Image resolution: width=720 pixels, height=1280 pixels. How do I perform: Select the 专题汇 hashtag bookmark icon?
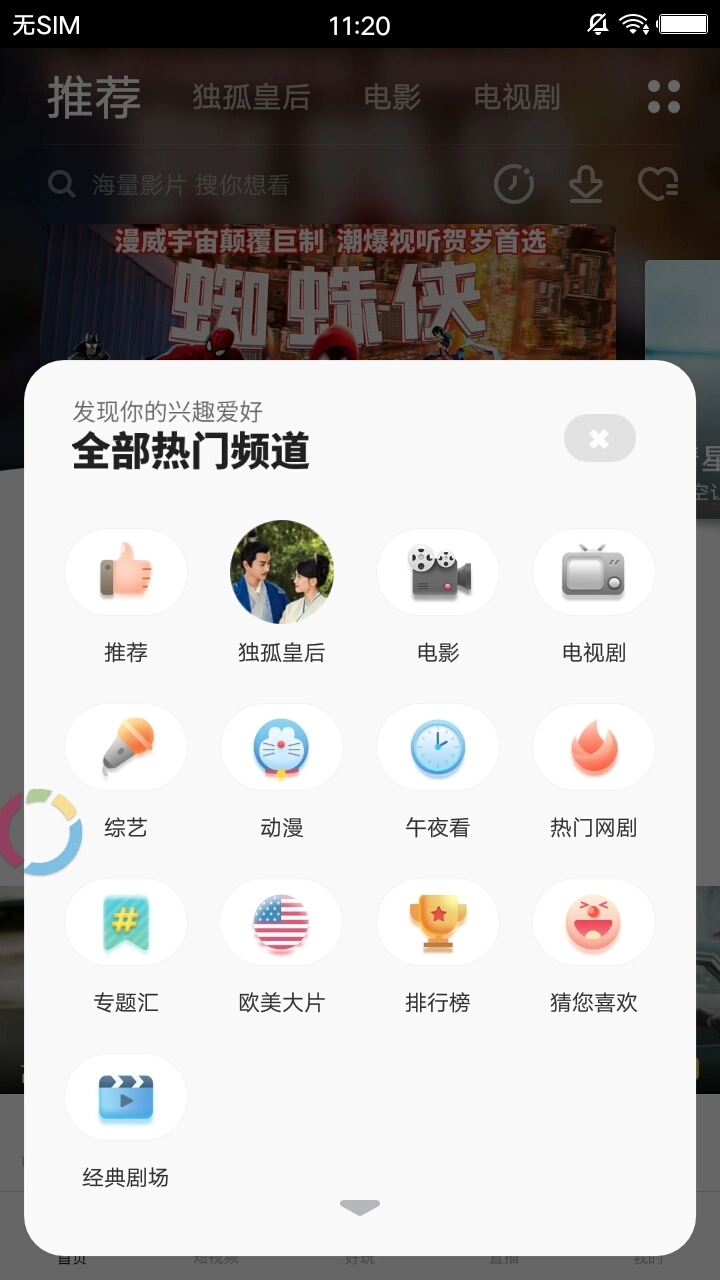coord(126,922)
